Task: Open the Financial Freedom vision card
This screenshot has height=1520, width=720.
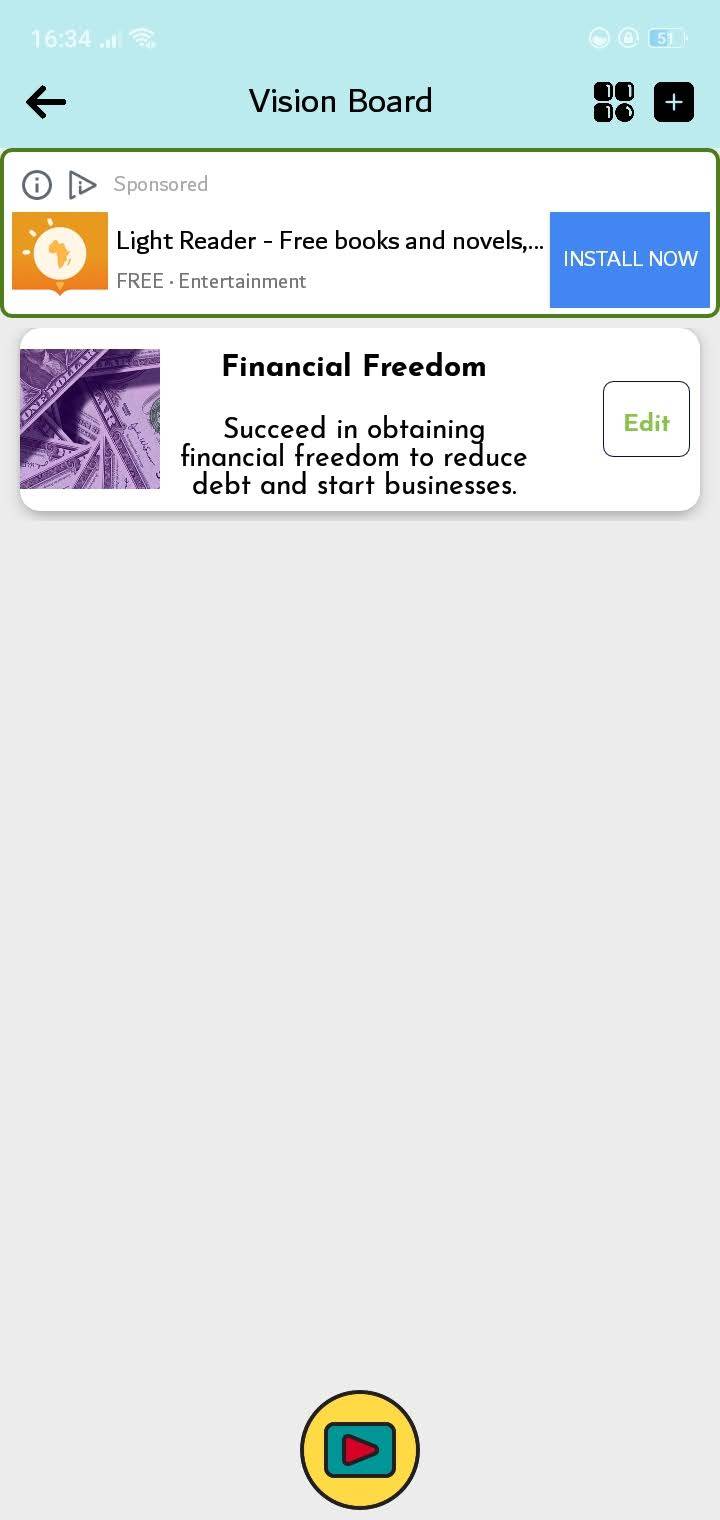Action: [353, 420]
